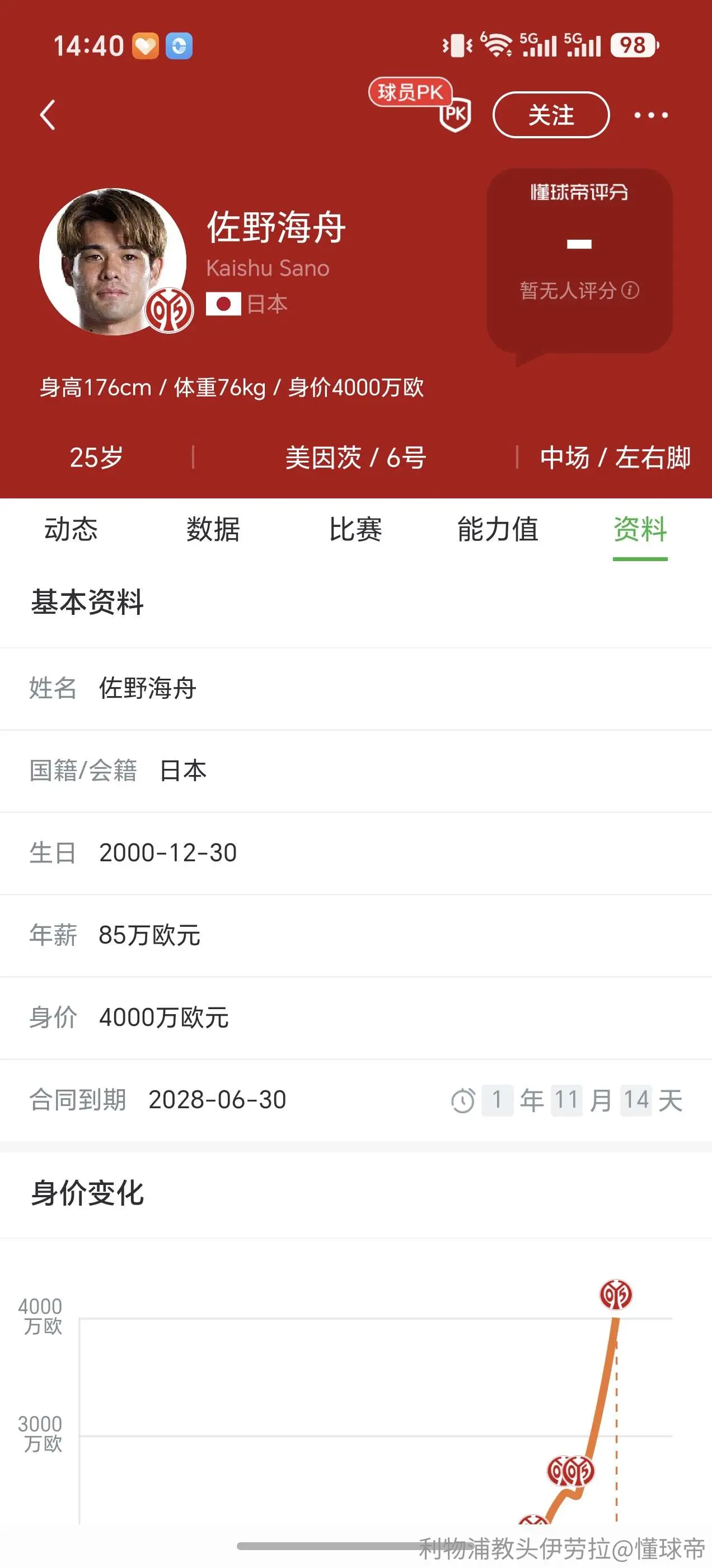Open the three-dot overflow menu
Image resolution: width=712 pixels, height=1568 pixels.
point(650,115)
